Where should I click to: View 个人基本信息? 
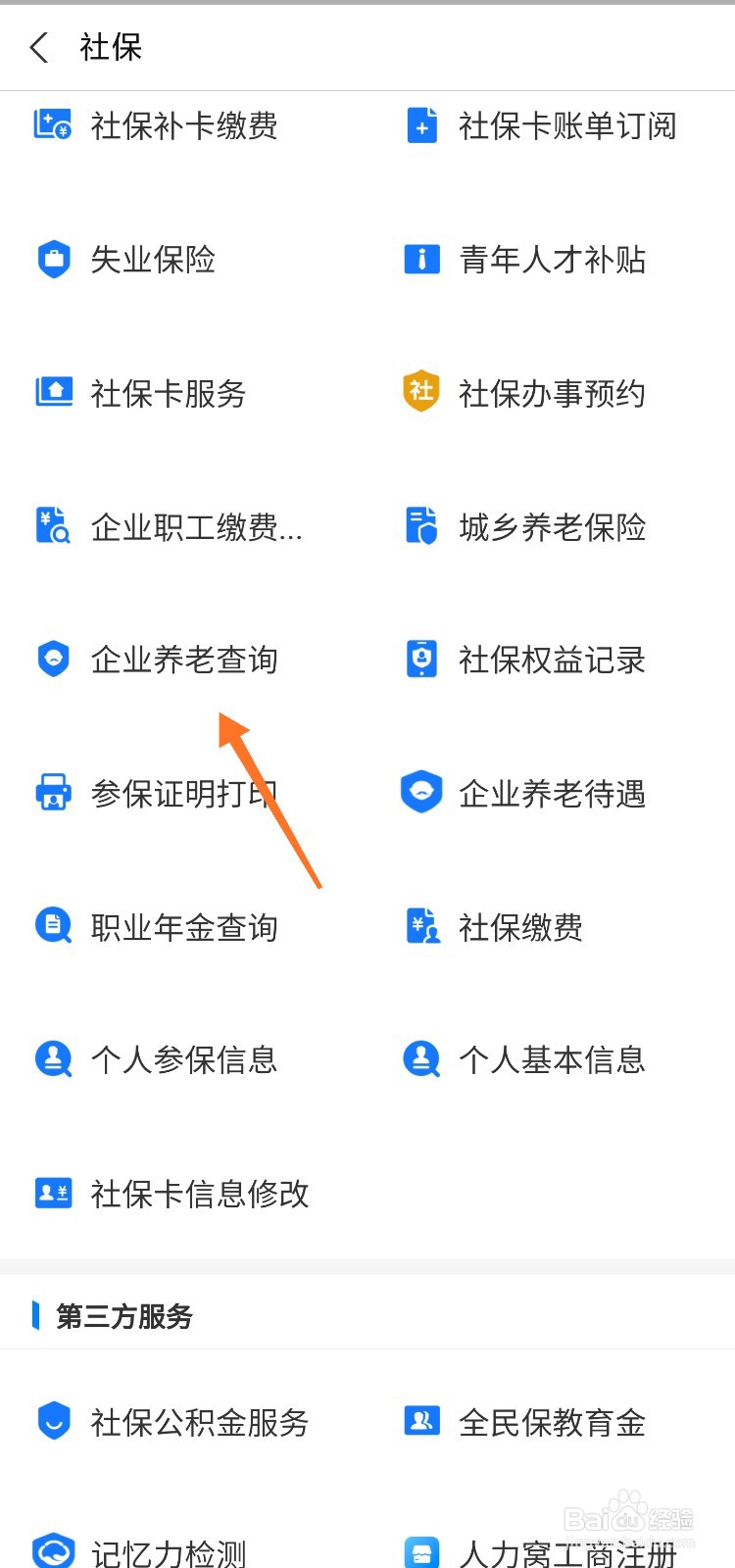(x=552, y=1059)
